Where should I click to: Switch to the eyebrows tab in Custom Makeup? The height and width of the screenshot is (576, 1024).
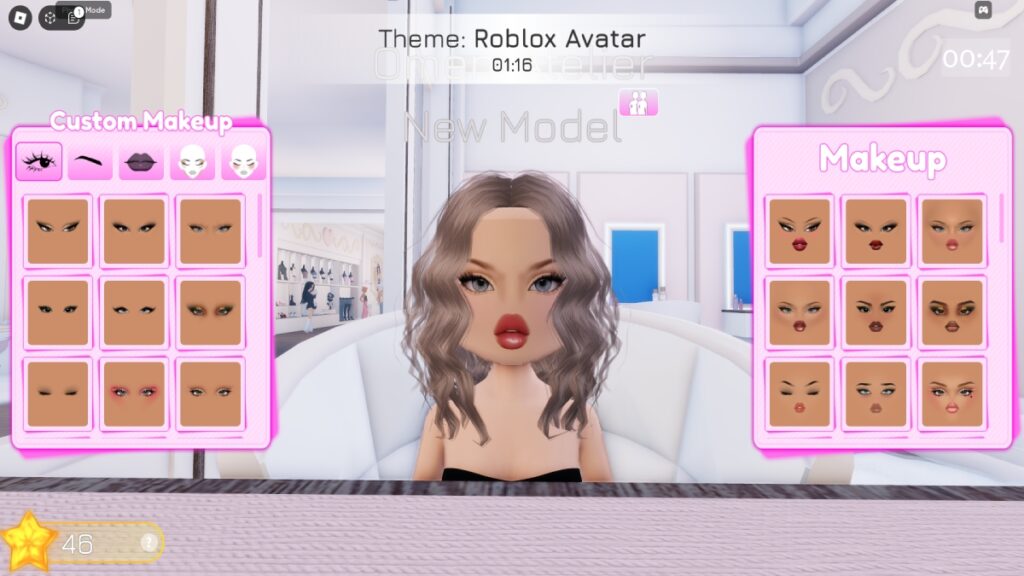click(x=90, y=162)
